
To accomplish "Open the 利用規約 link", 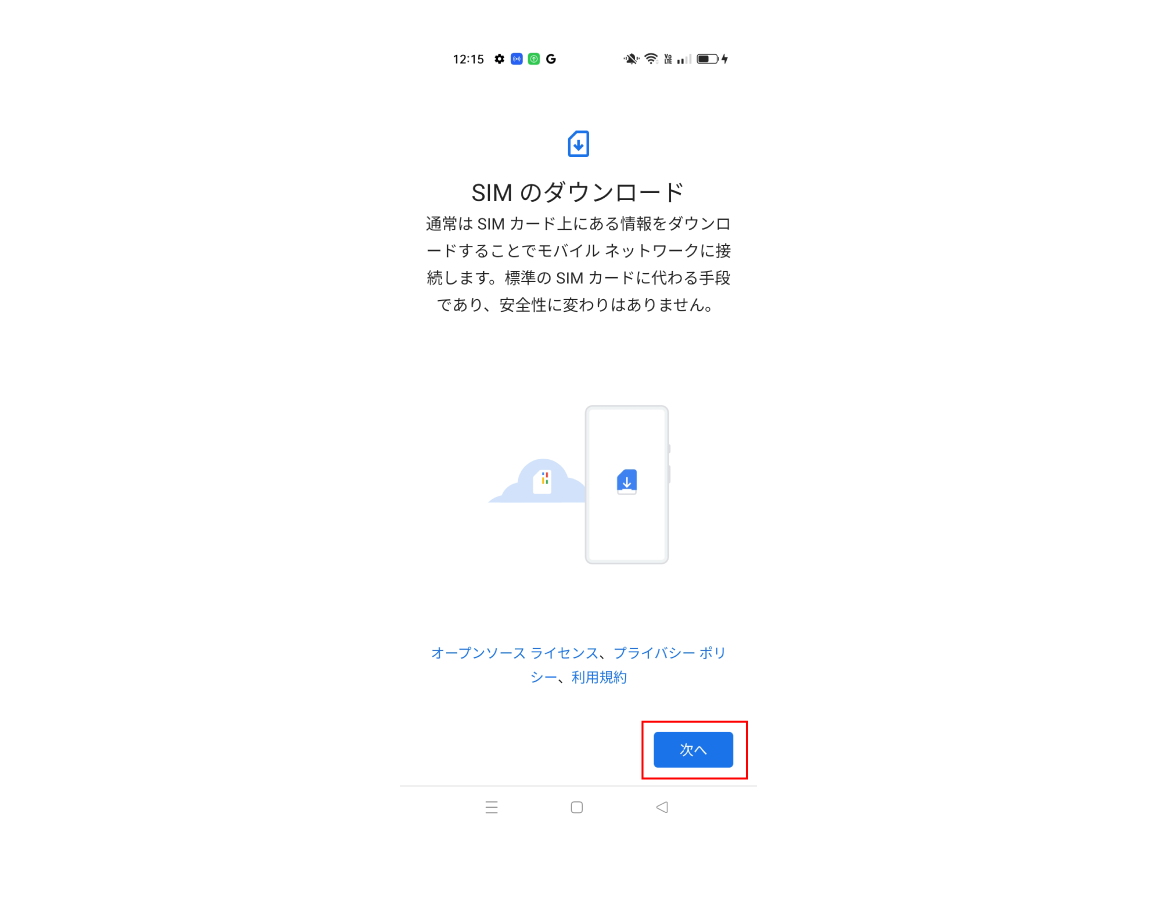I will pos(599,678).
